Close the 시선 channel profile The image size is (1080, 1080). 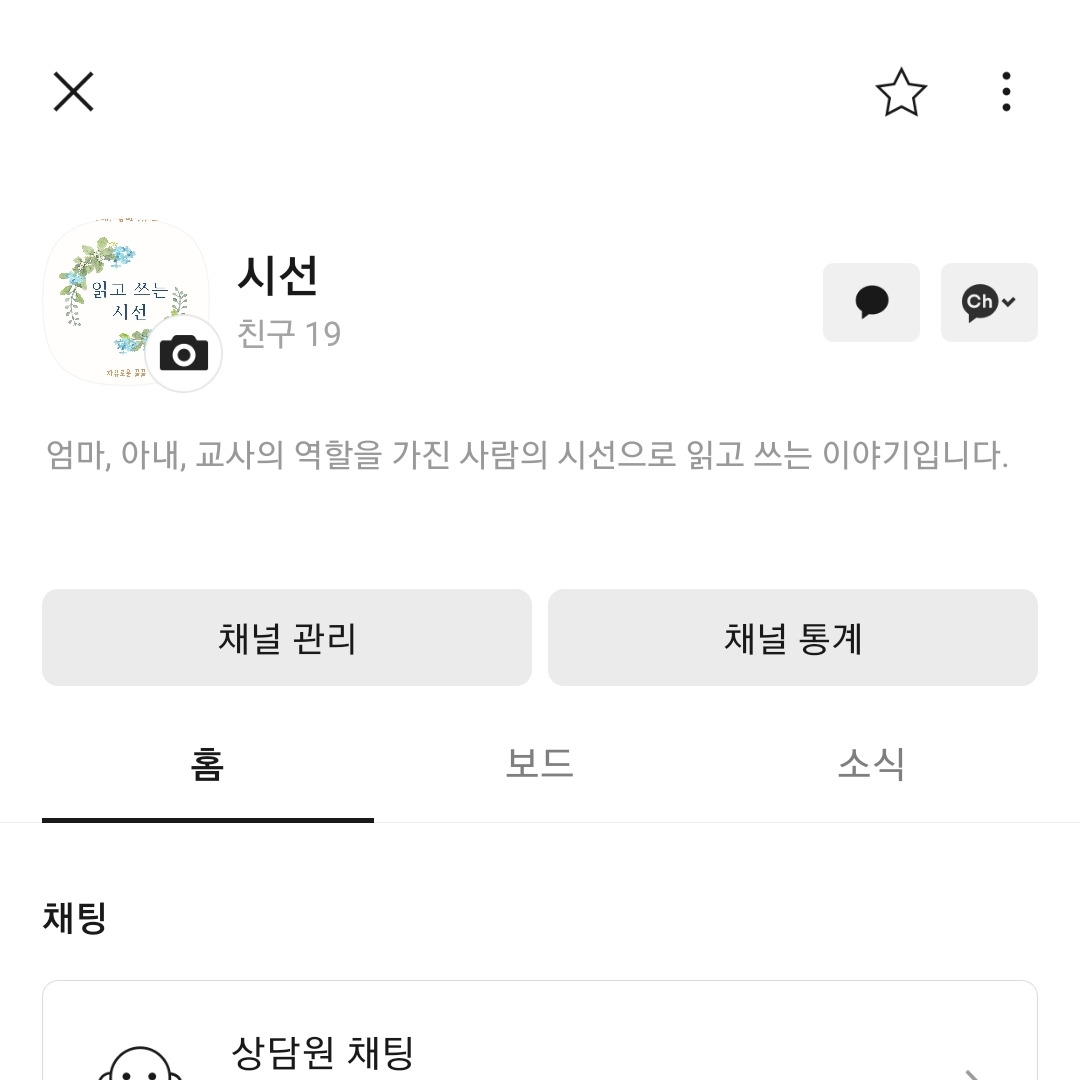73,92
